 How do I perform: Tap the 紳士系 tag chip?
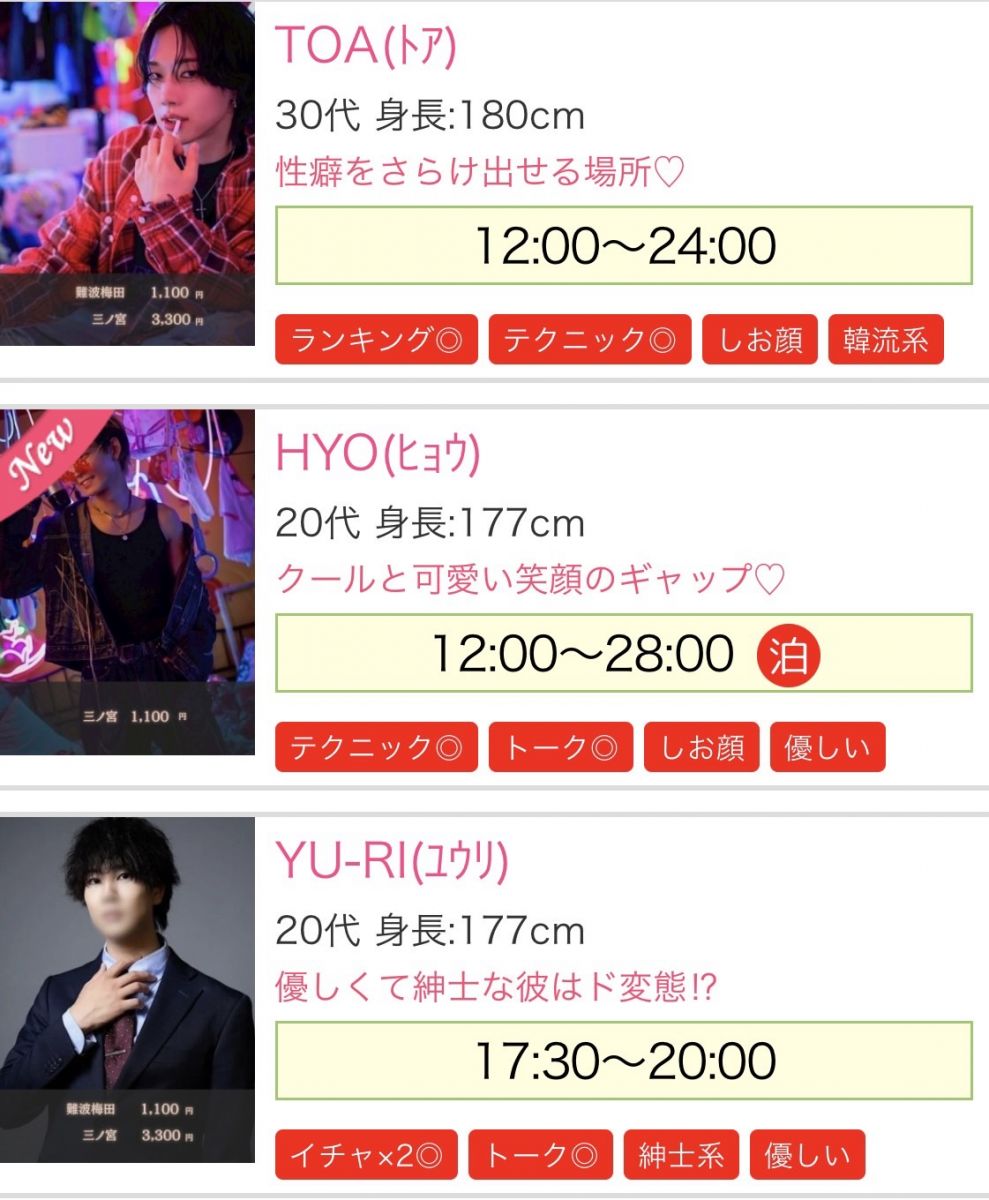coord(681,1156)
